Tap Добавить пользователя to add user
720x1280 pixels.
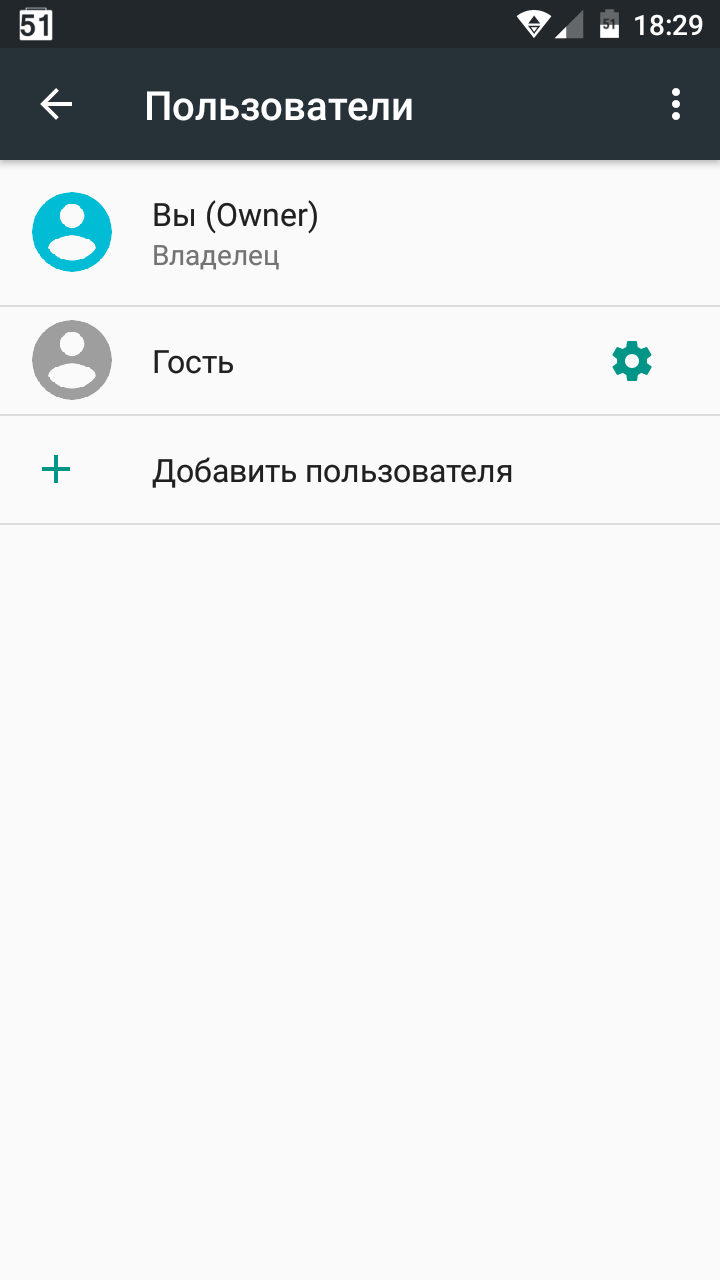pyautogui.click(x=332, y=470)
